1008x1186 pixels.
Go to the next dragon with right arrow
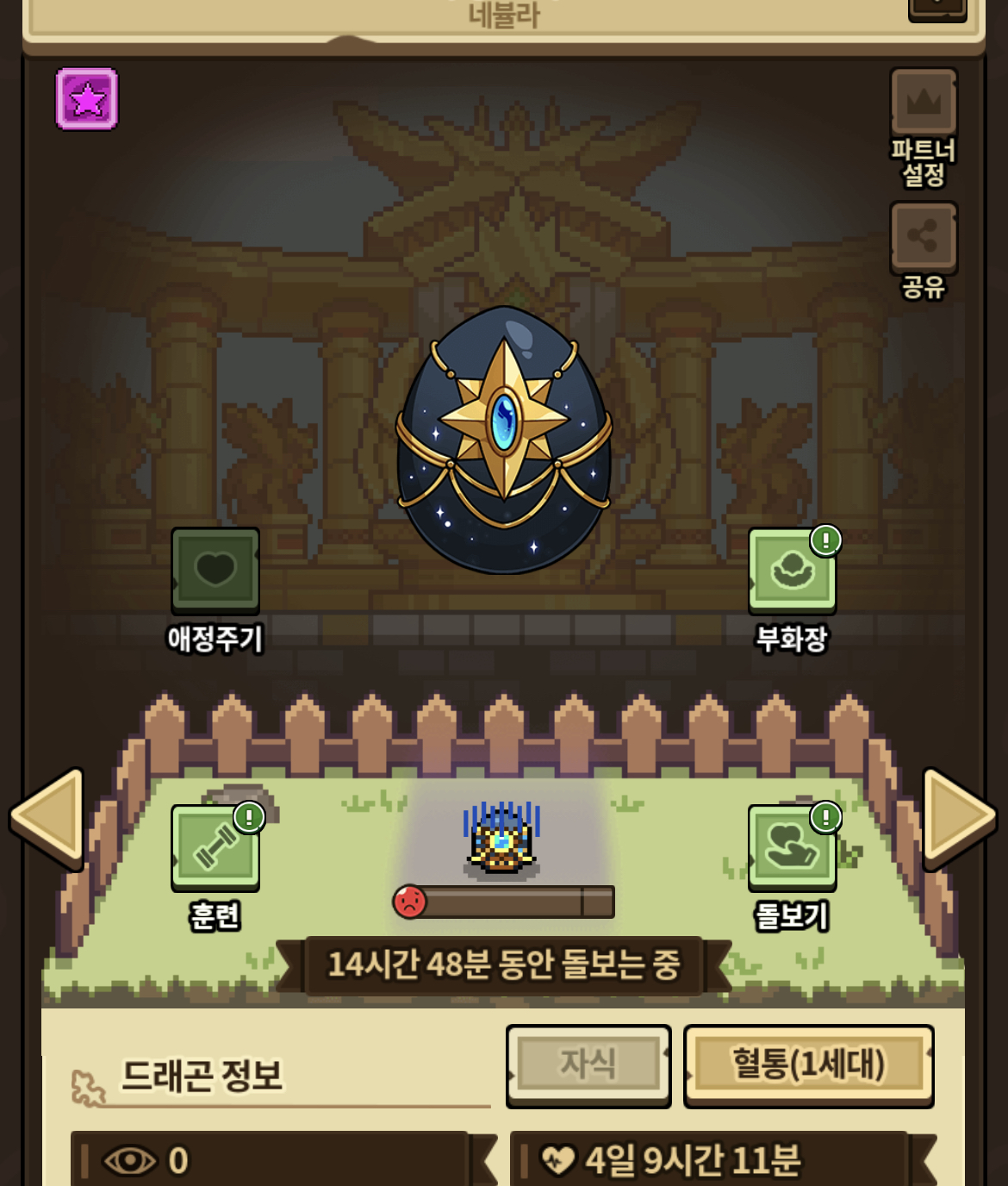pyautogui.click(x=957, y=818)
